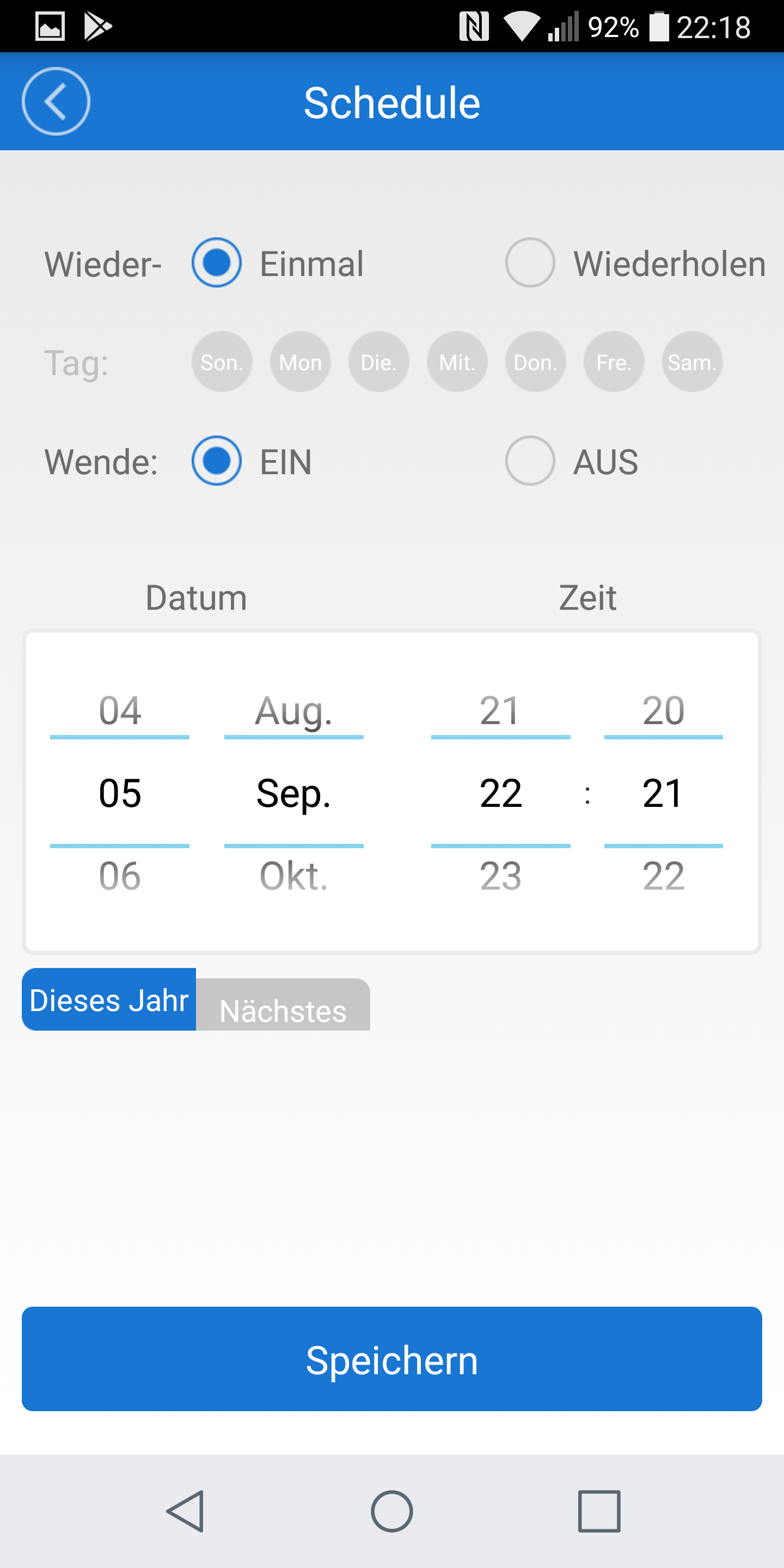The image size is (784, 1568).
Task: Go back using the circled arrow
Action: point(56,101)
